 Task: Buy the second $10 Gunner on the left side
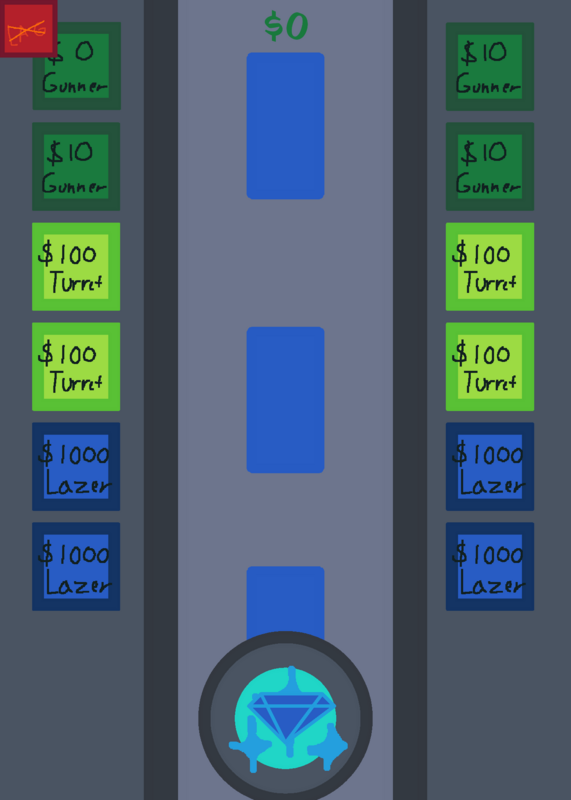coord(76,166)
